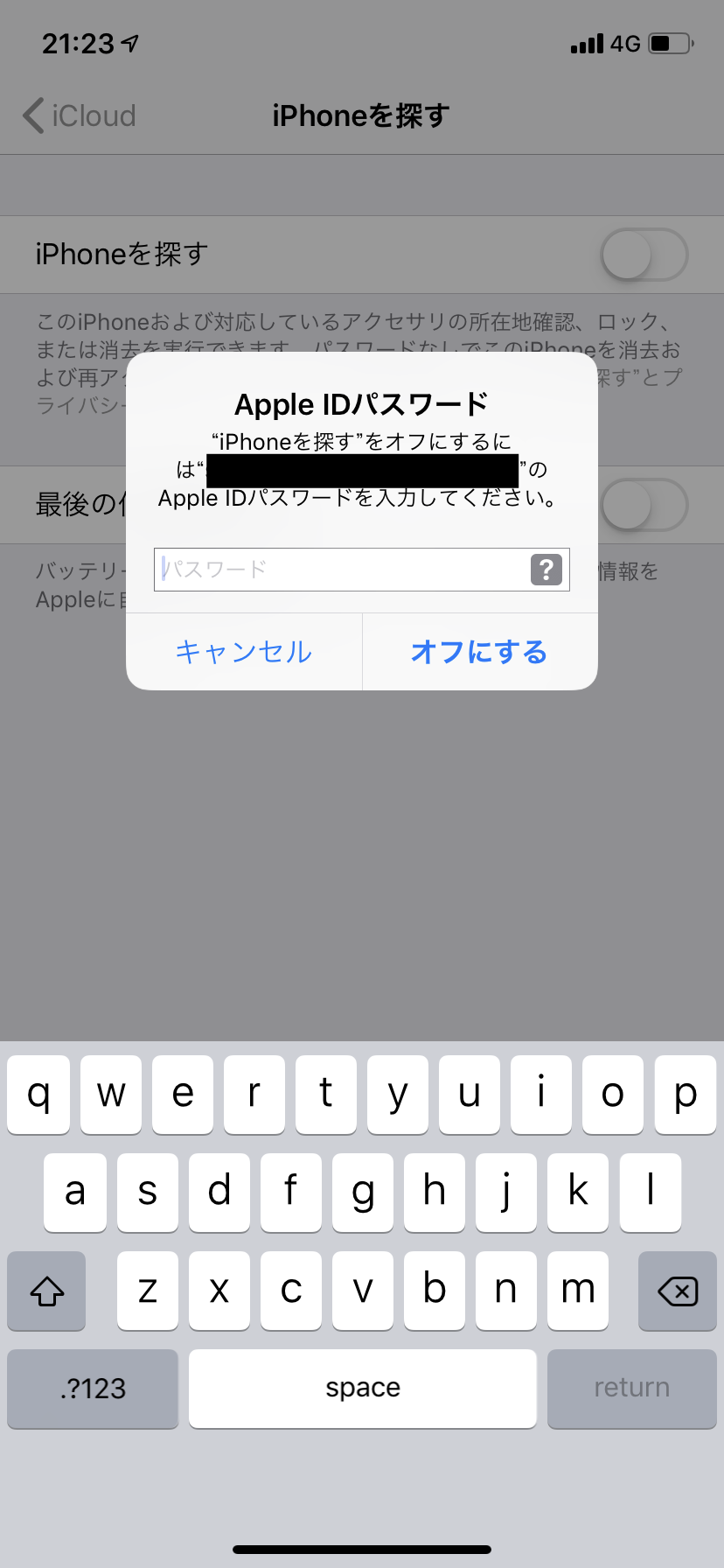Tap the shift key on keyboard
The image size is (724, 1568).
pyautogui.click(x=47, y=1291)
